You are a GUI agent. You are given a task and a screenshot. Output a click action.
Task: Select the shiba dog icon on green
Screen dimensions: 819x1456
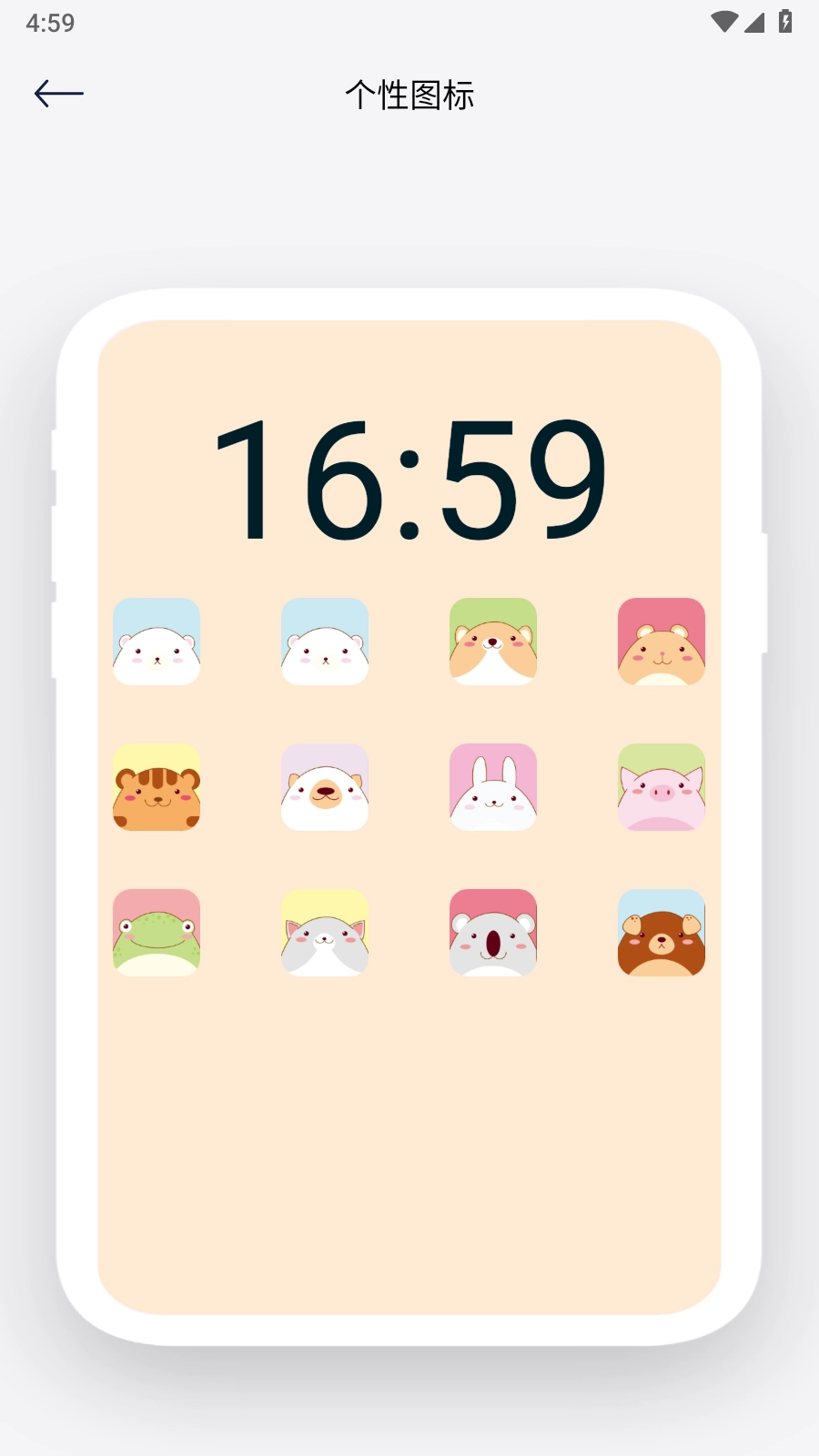coord(493,642)
